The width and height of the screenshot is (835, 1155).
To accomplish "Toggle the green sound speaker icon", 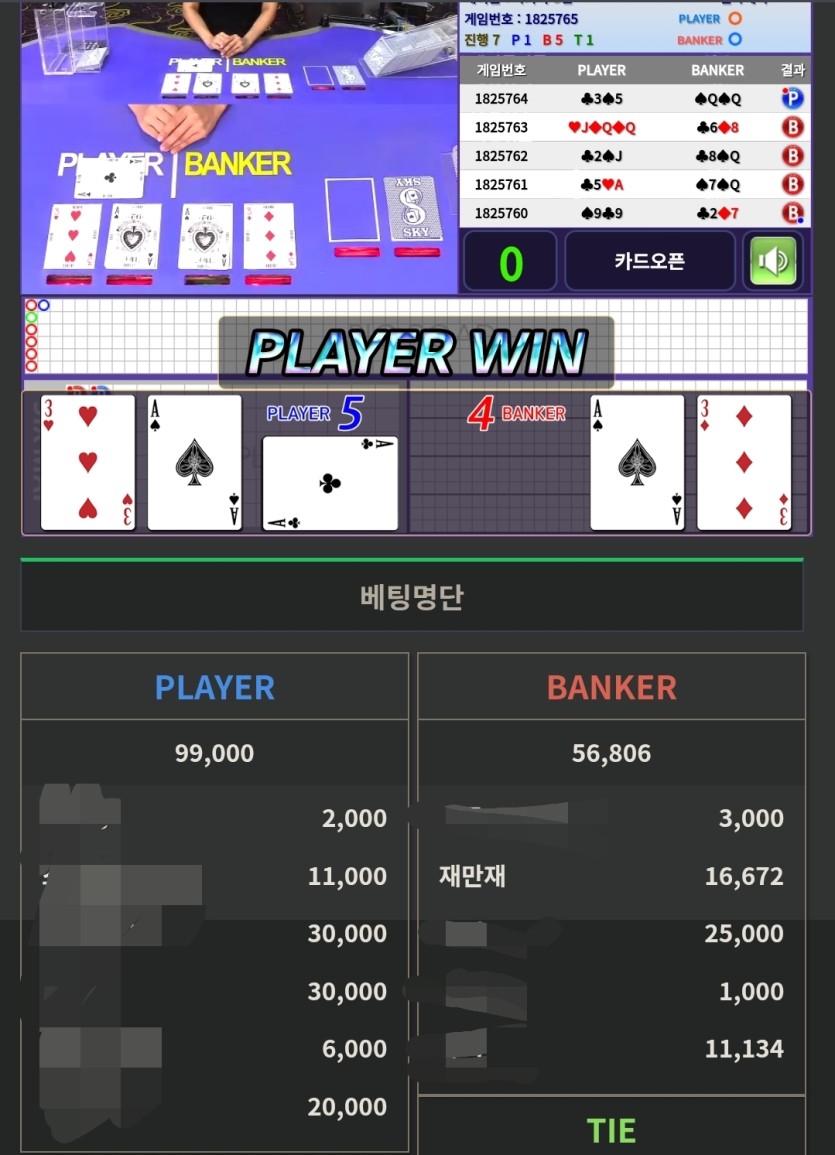I will (x=773, y=262).
